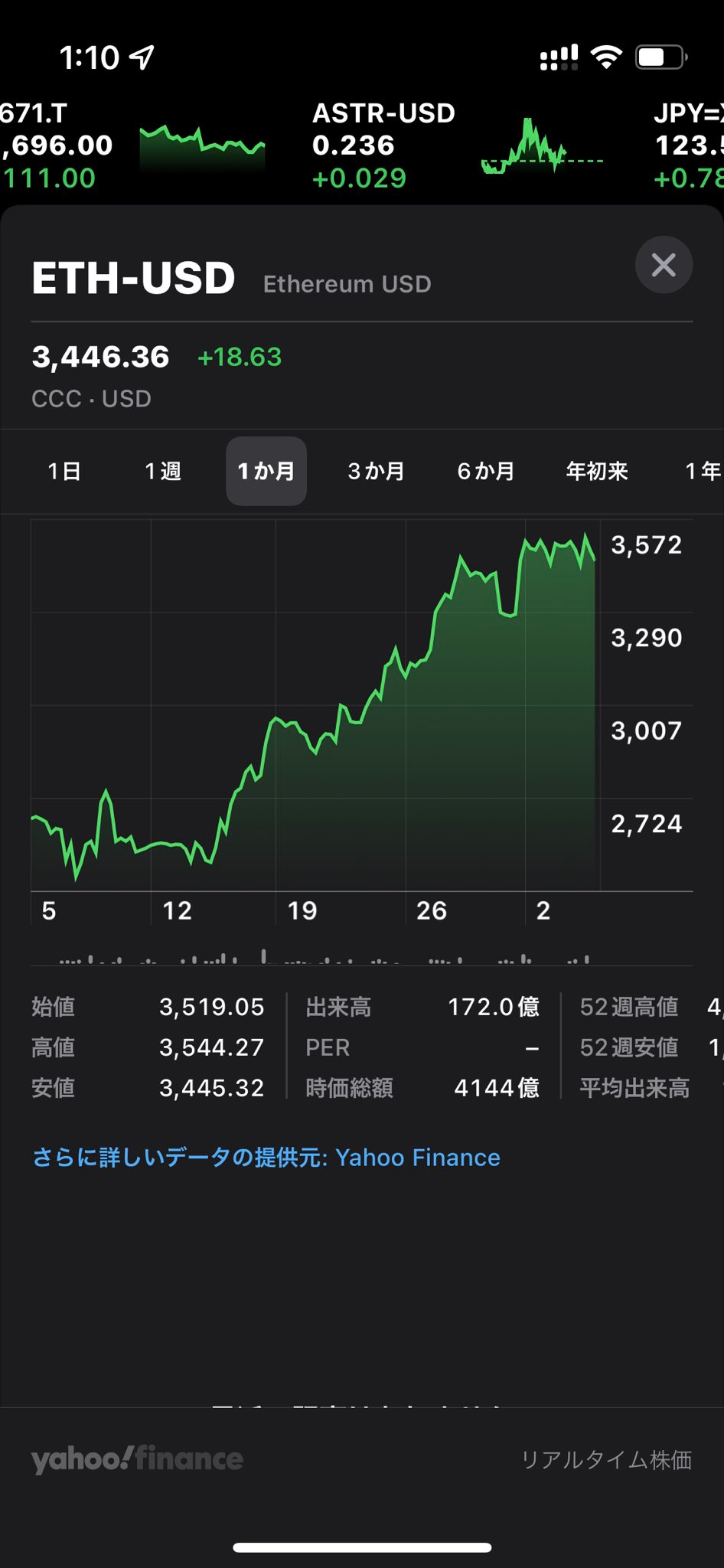Open the 671.T stock ticker

click(133, 145)
